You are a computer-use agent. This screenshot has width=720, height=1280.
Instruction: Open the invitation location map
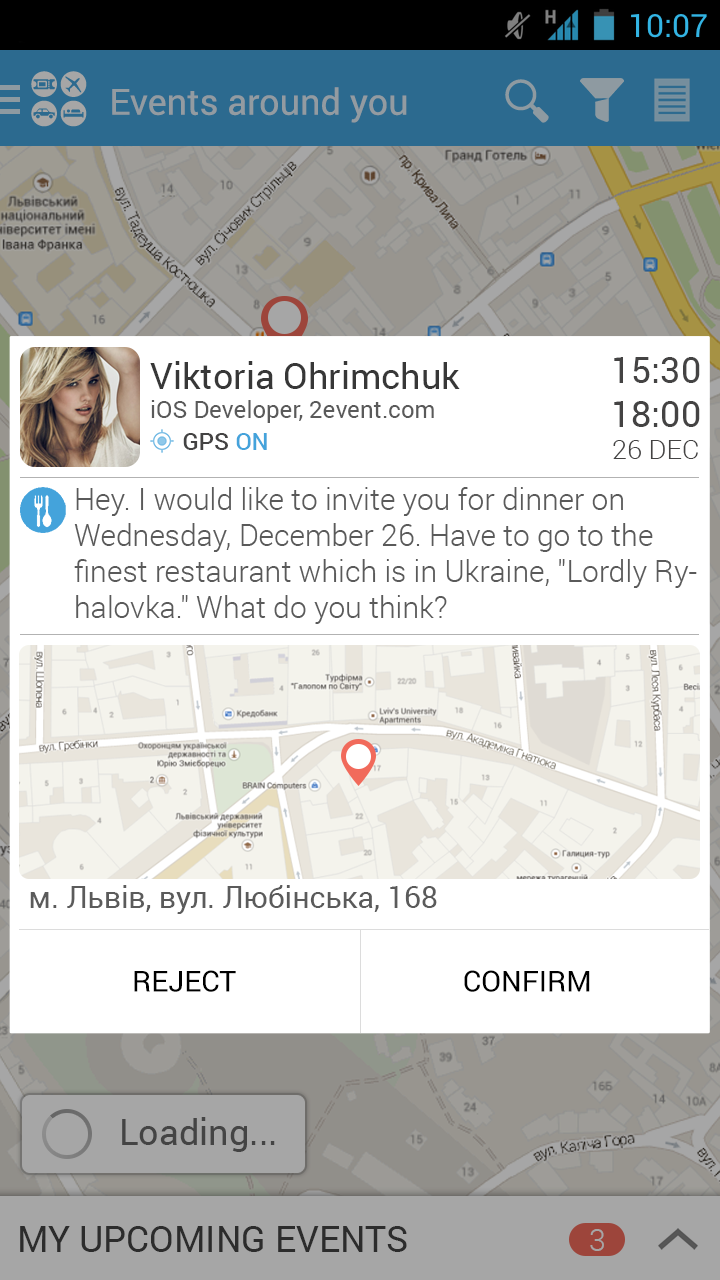[359, 762]
